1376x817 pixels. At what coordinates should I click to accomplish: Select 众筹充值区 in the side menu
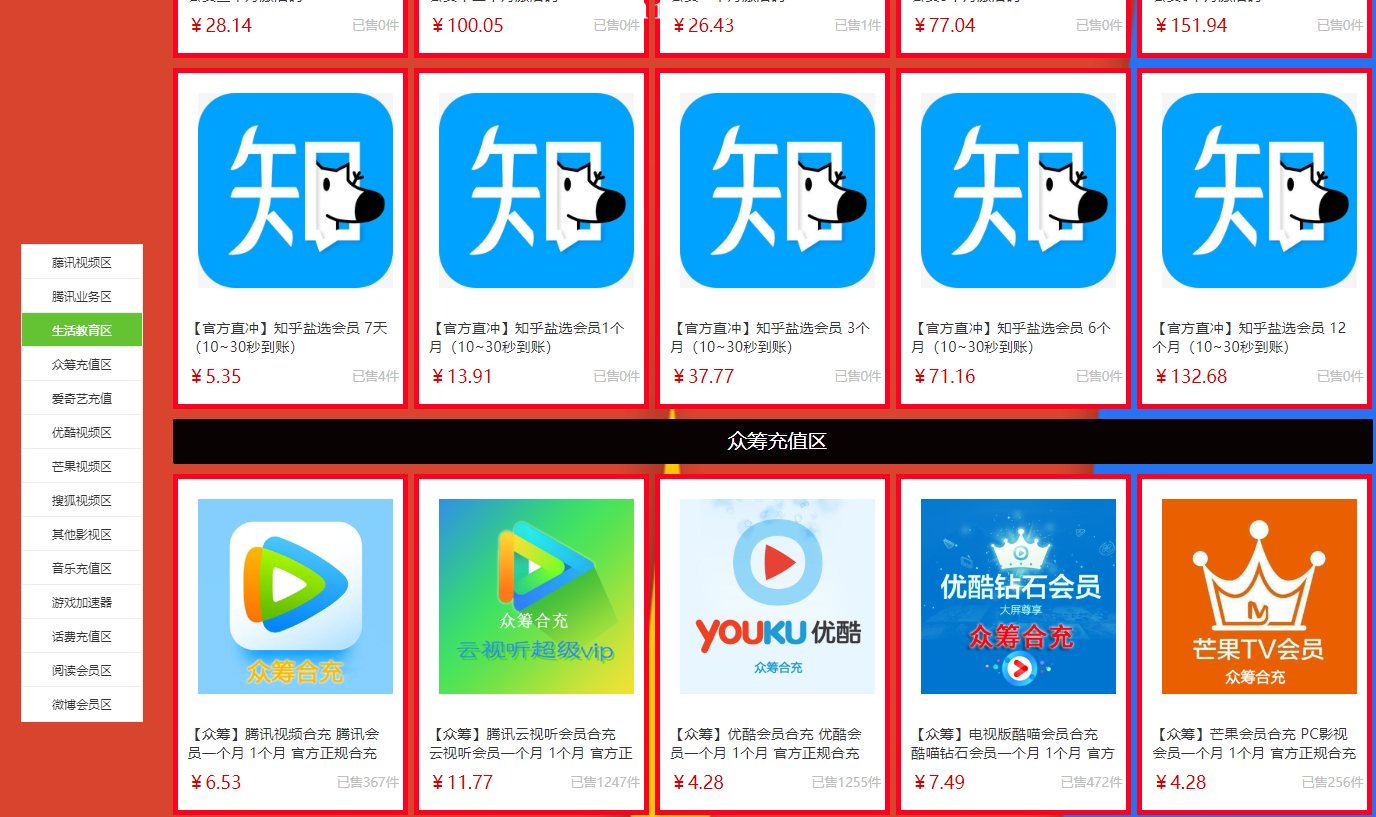pos(82,364)
